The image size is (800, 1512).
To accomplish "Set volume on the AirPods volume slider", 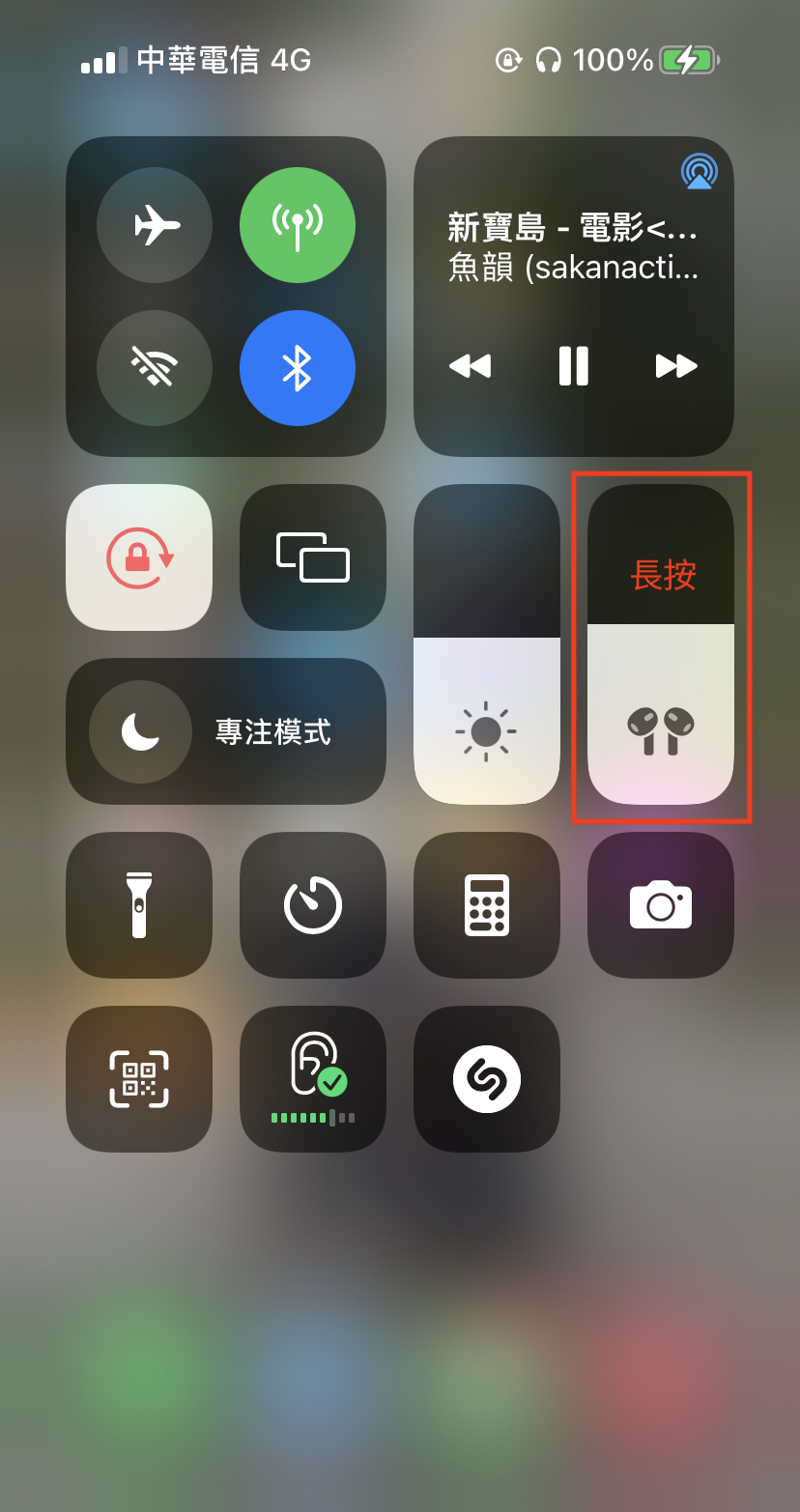I will 661,644.
